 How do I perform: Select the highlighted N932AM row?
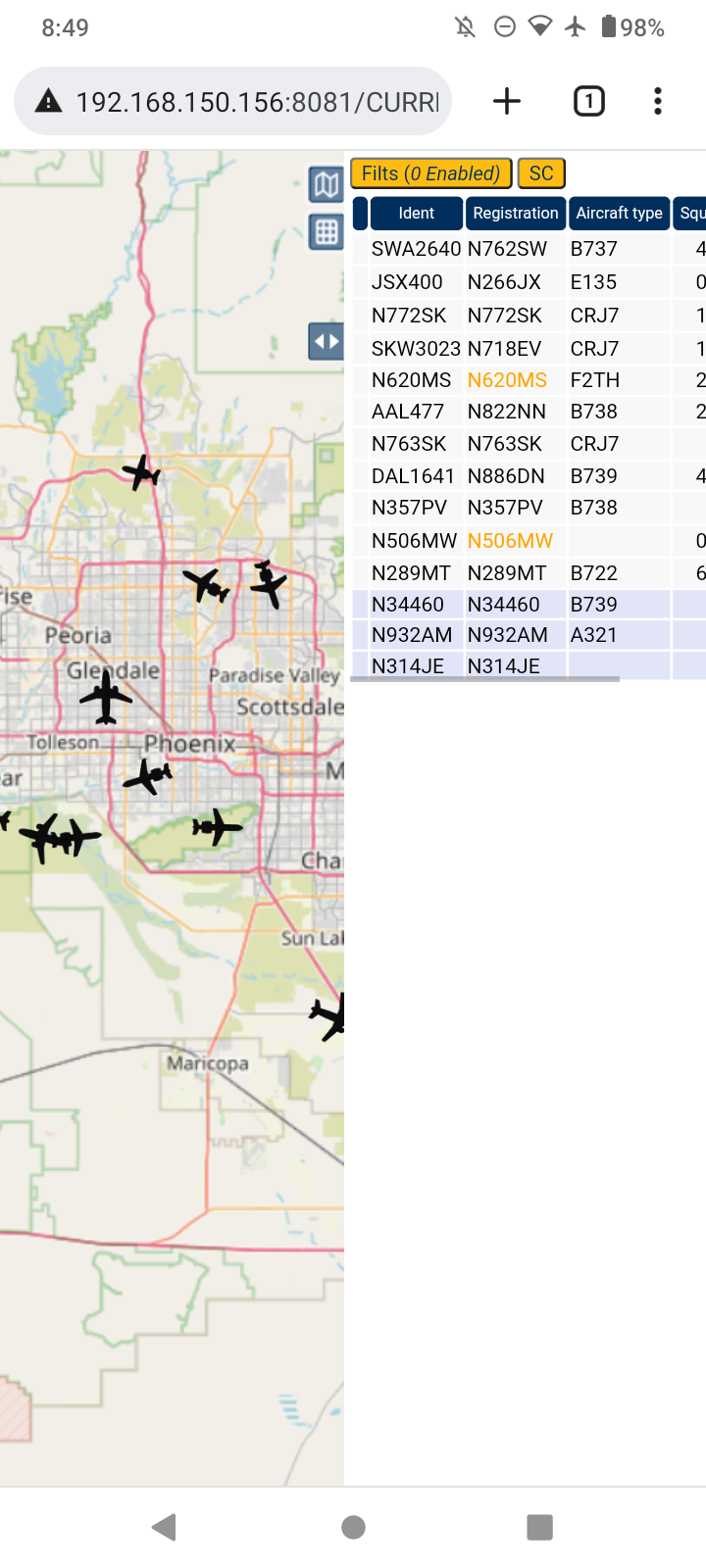(529, 635)
